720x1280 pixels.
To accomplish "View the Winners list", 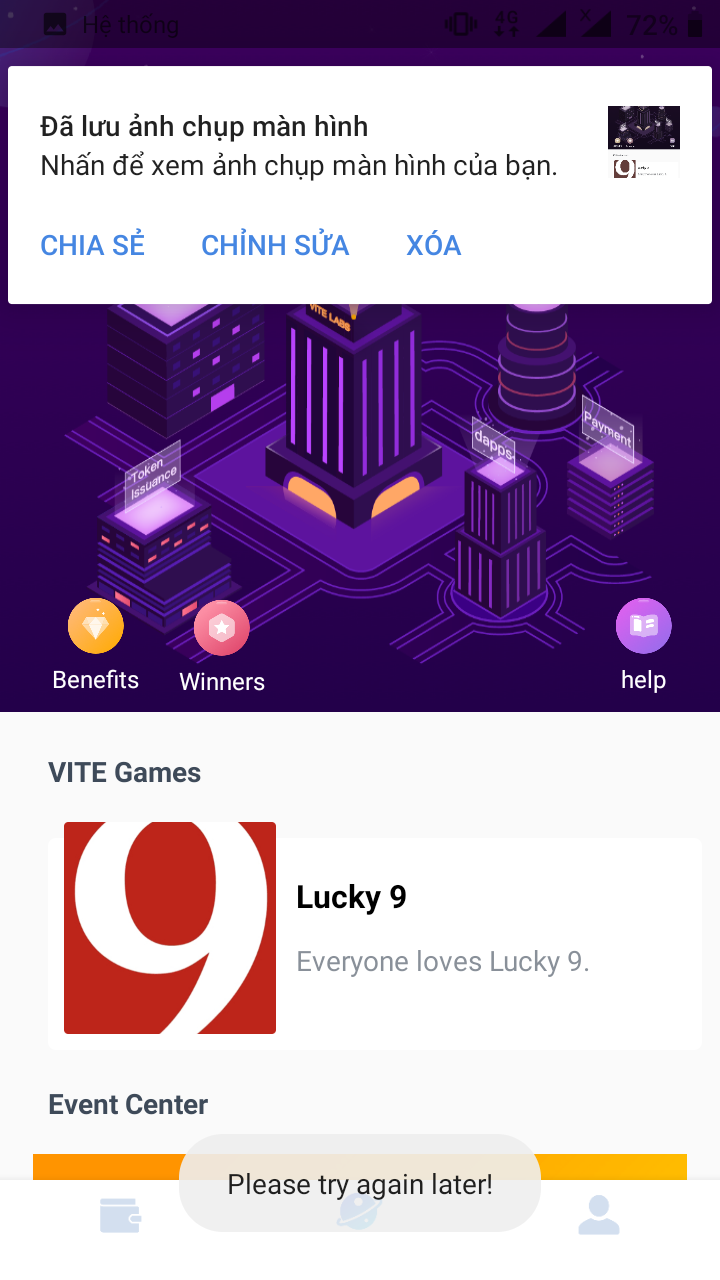I will 221,629.
